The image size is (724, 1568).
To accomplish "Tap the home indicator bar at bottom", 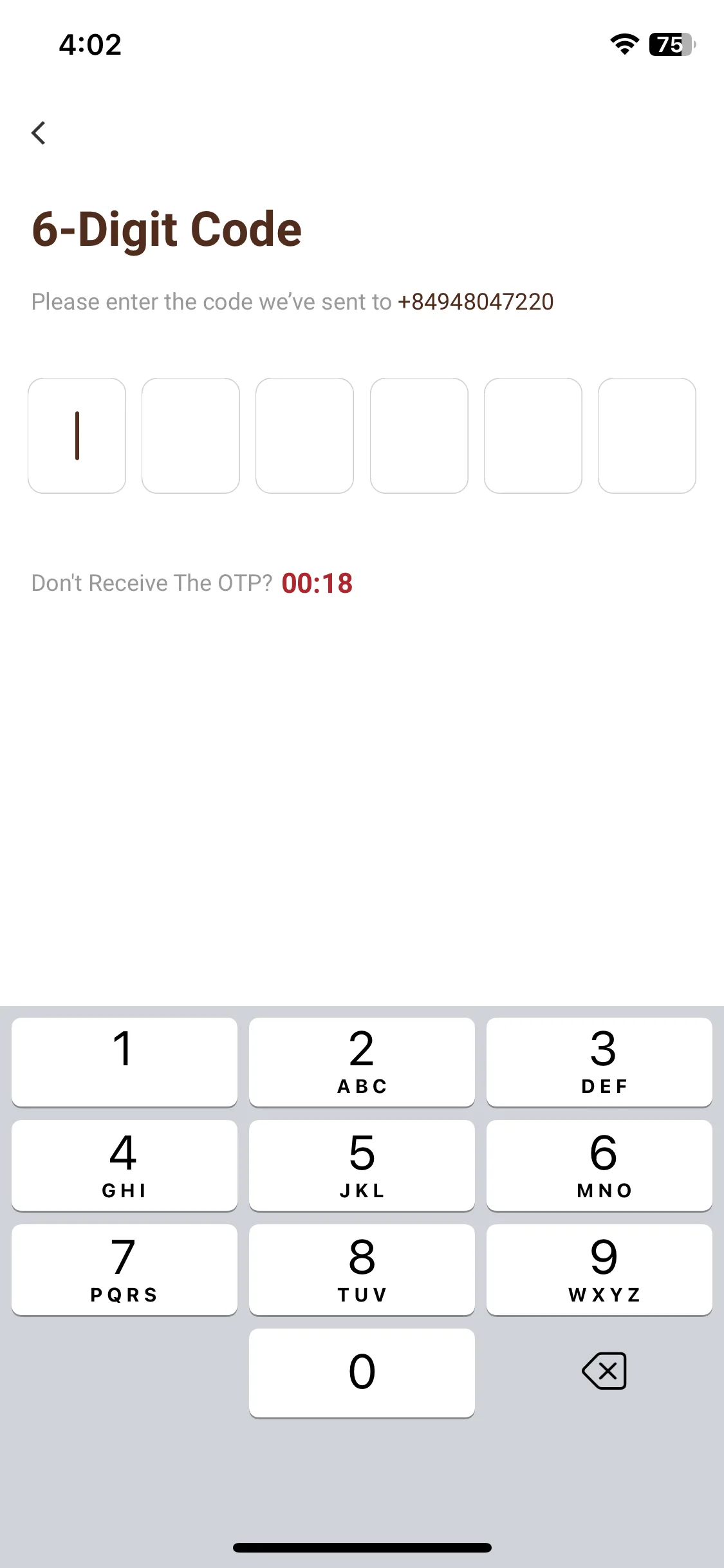I will [362, 1547].
